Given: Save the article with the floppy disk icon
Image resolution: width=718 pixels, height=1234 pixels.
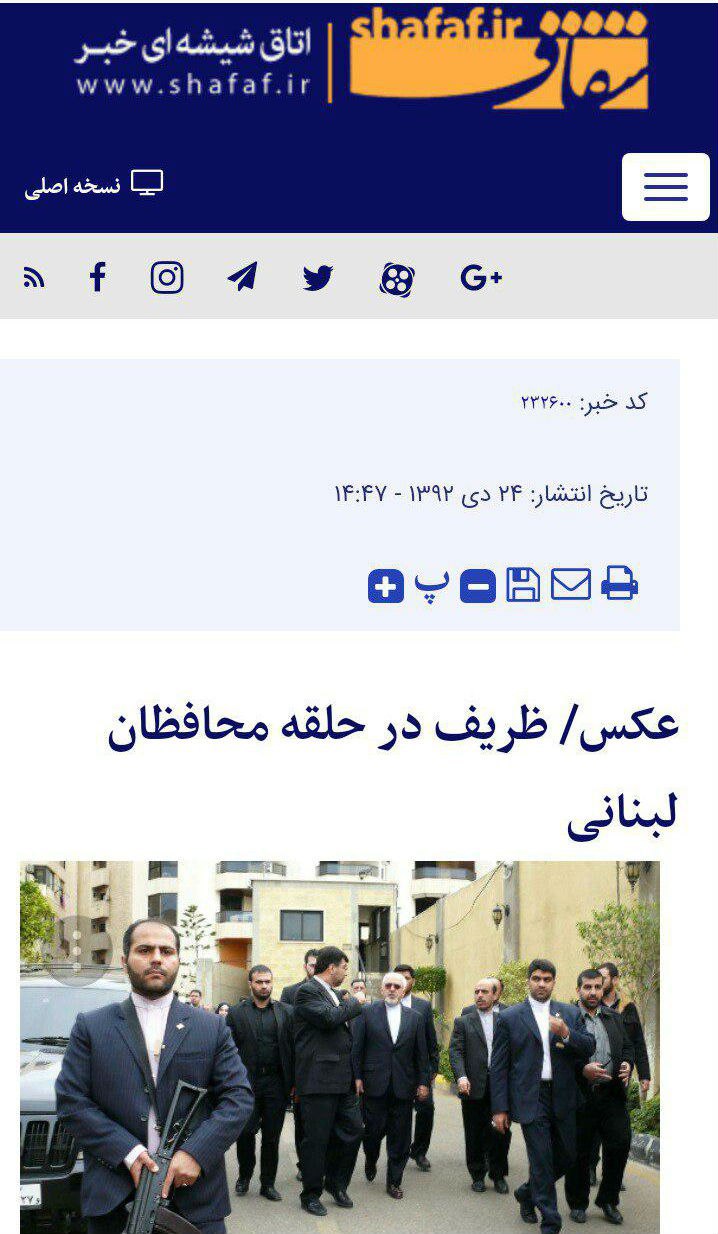Looking at the screenshot, I should 523,585.
